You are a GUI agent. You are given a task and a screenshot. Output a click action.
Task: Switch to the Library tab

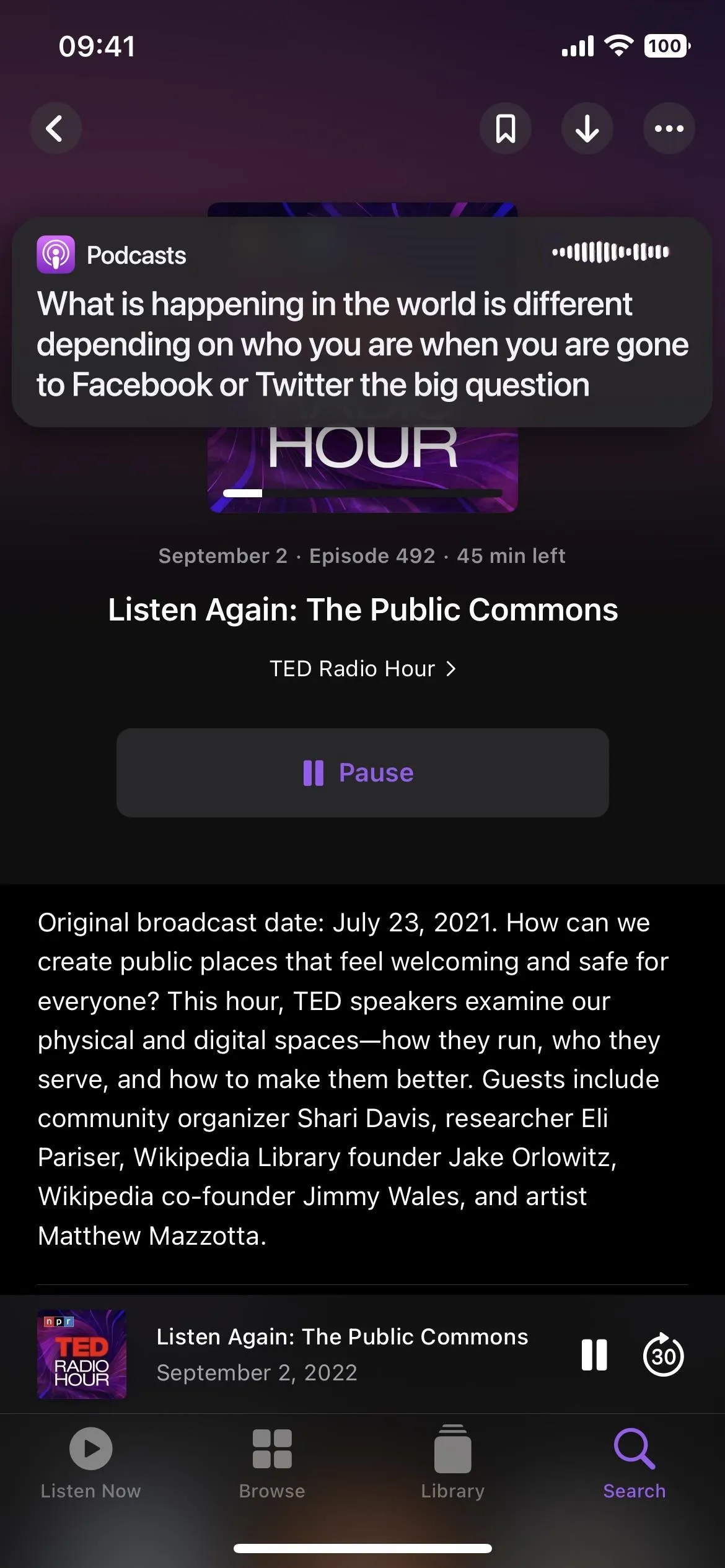point(453,1464)
